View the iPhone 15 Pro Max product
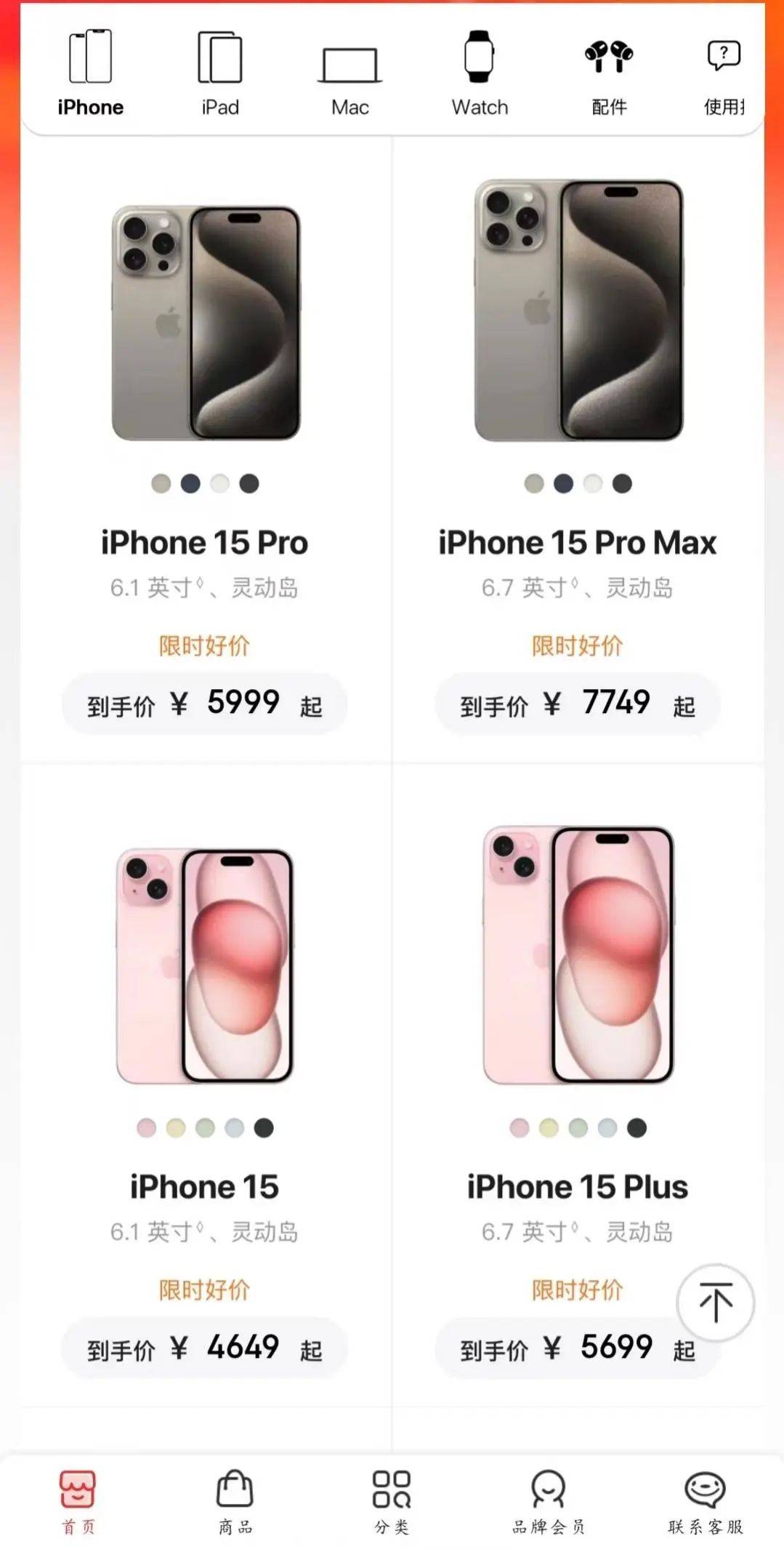Viewport: 784px width, 1549px height. [578, 311]
